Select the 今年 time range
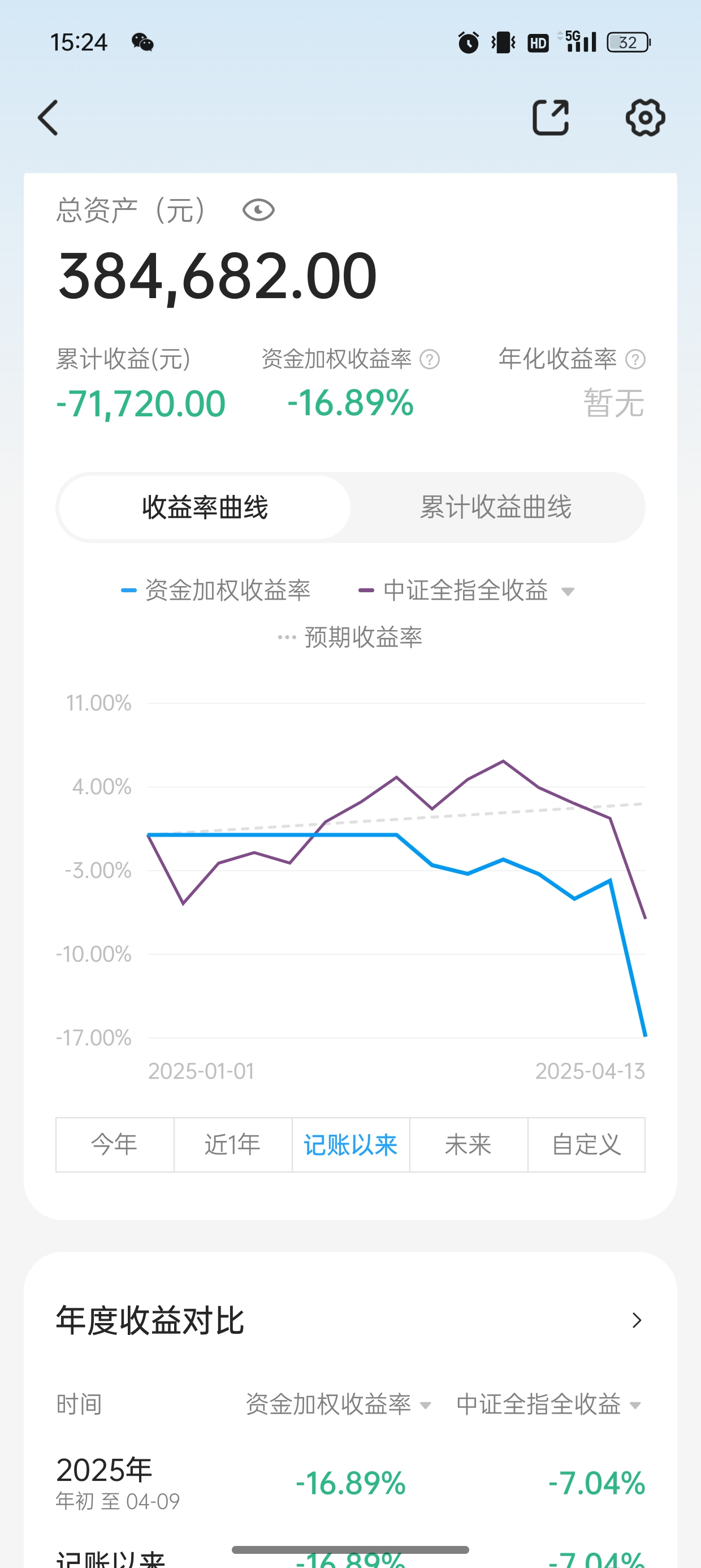This screenshot has height=1568, width=701. click(x=114, y=1144)
